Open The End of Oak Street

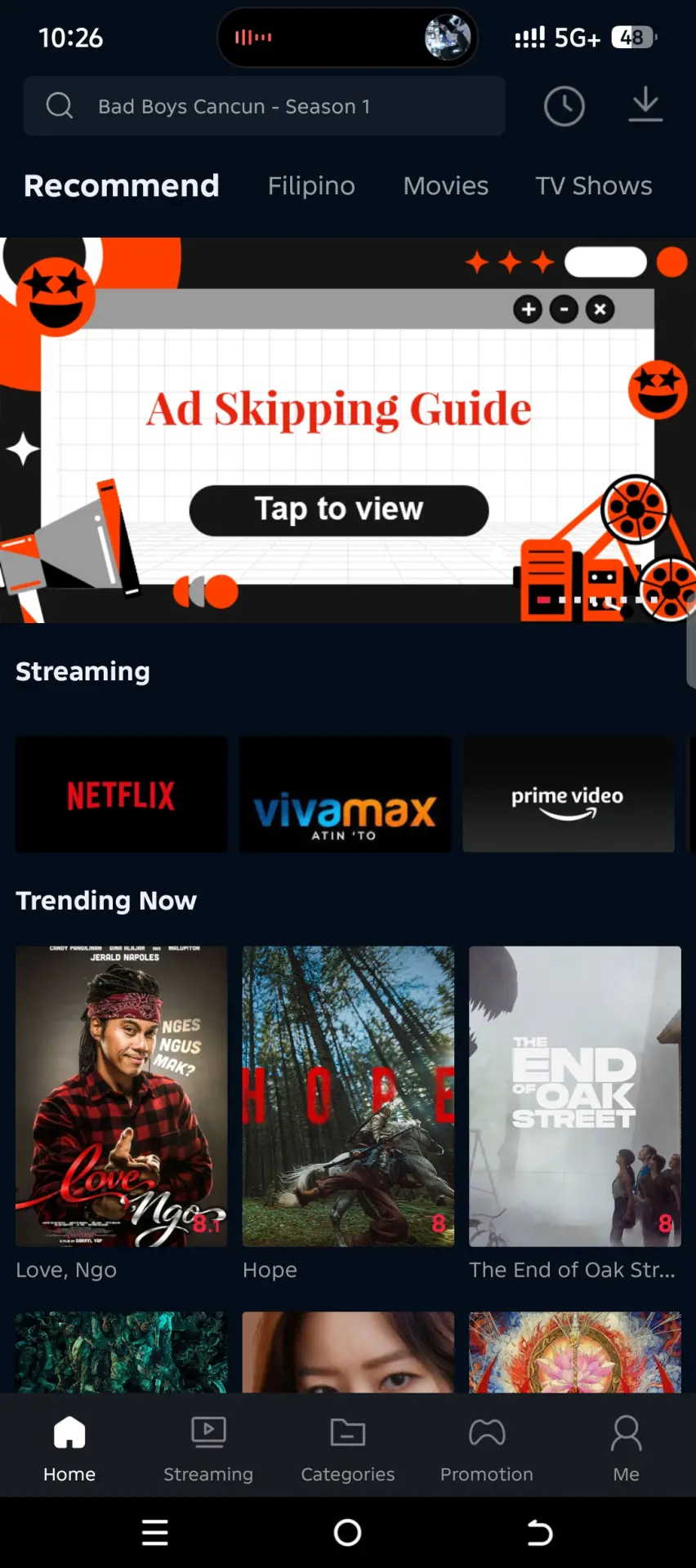coord(574,1097)
